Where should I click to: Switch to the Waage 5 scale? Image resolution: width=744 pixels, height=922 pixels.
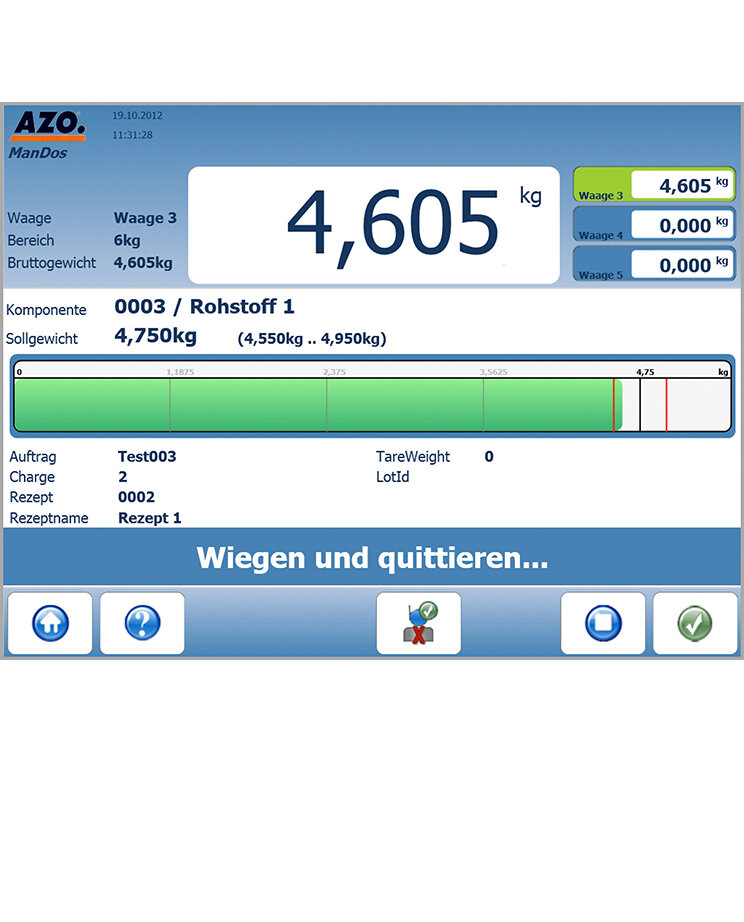coord(653,265)
